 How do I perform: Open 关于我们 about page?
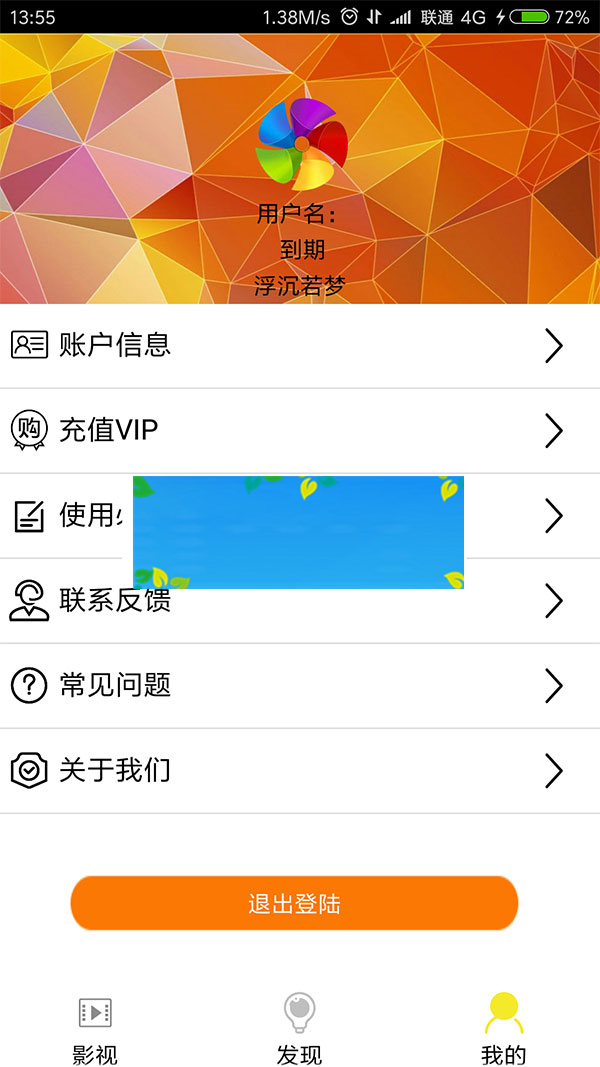point(300,770)
